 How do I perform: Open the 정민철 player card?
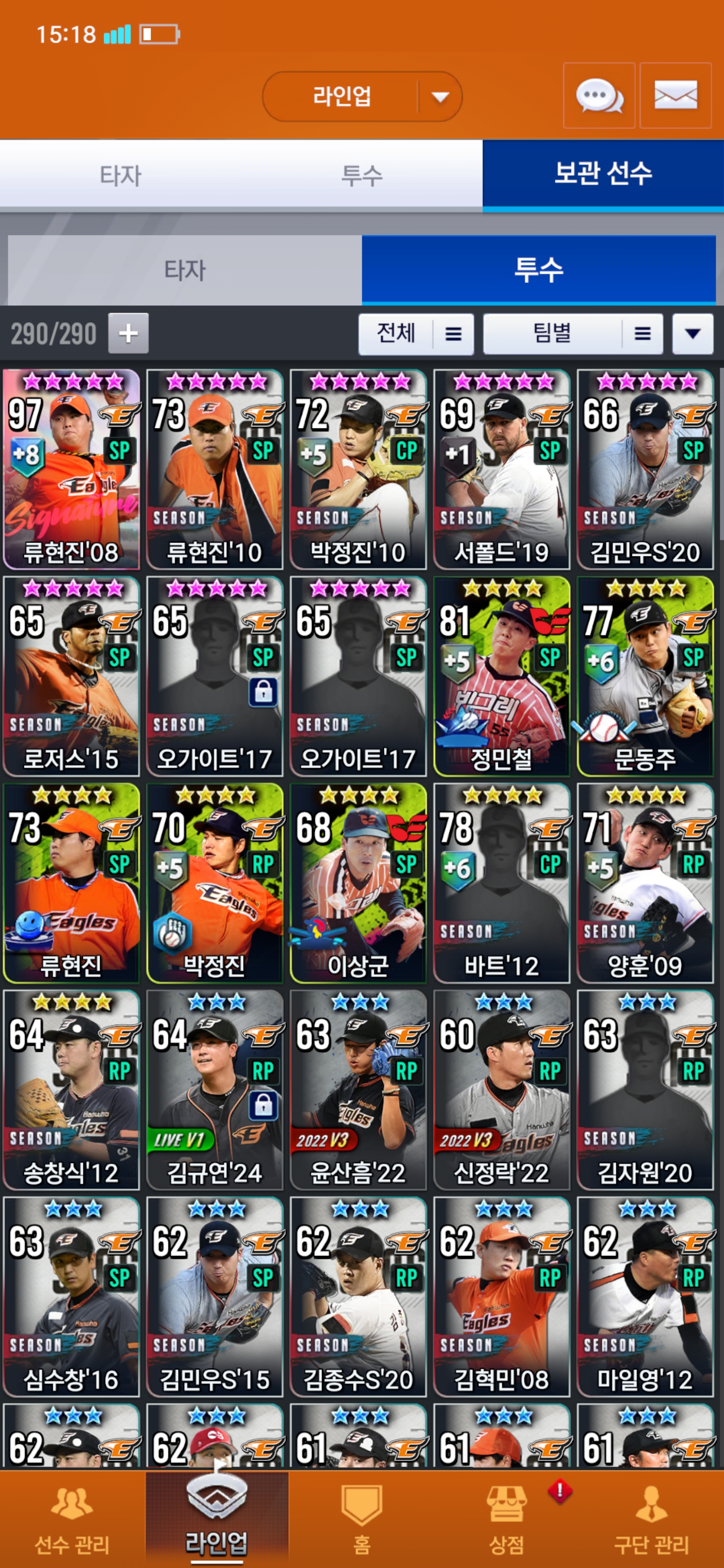click(501, 675)
